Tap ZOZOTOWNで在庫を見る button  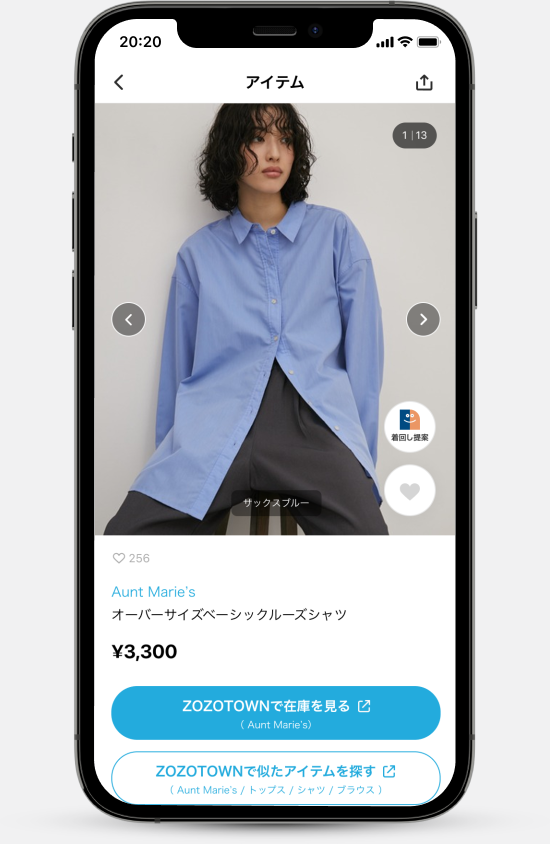276,713
